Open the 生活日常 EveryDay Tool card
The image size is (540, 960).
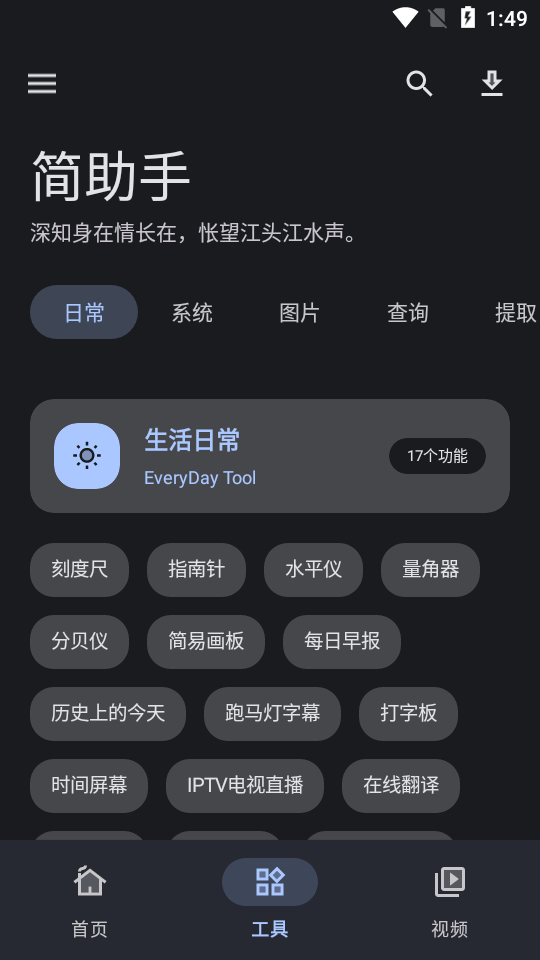click(270, 456)
